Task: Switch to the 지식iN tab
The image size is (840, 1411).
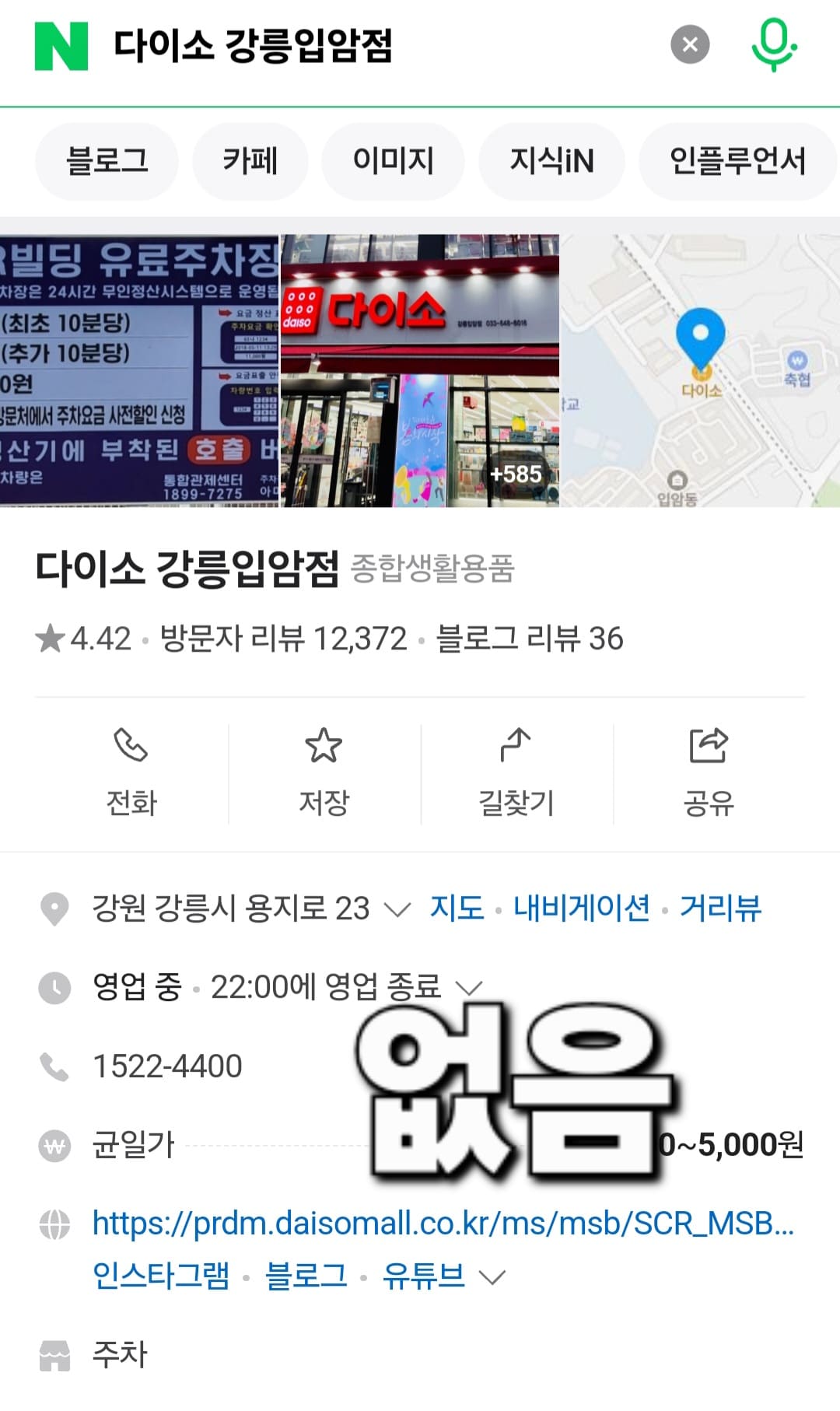Action: coord(551,160)
